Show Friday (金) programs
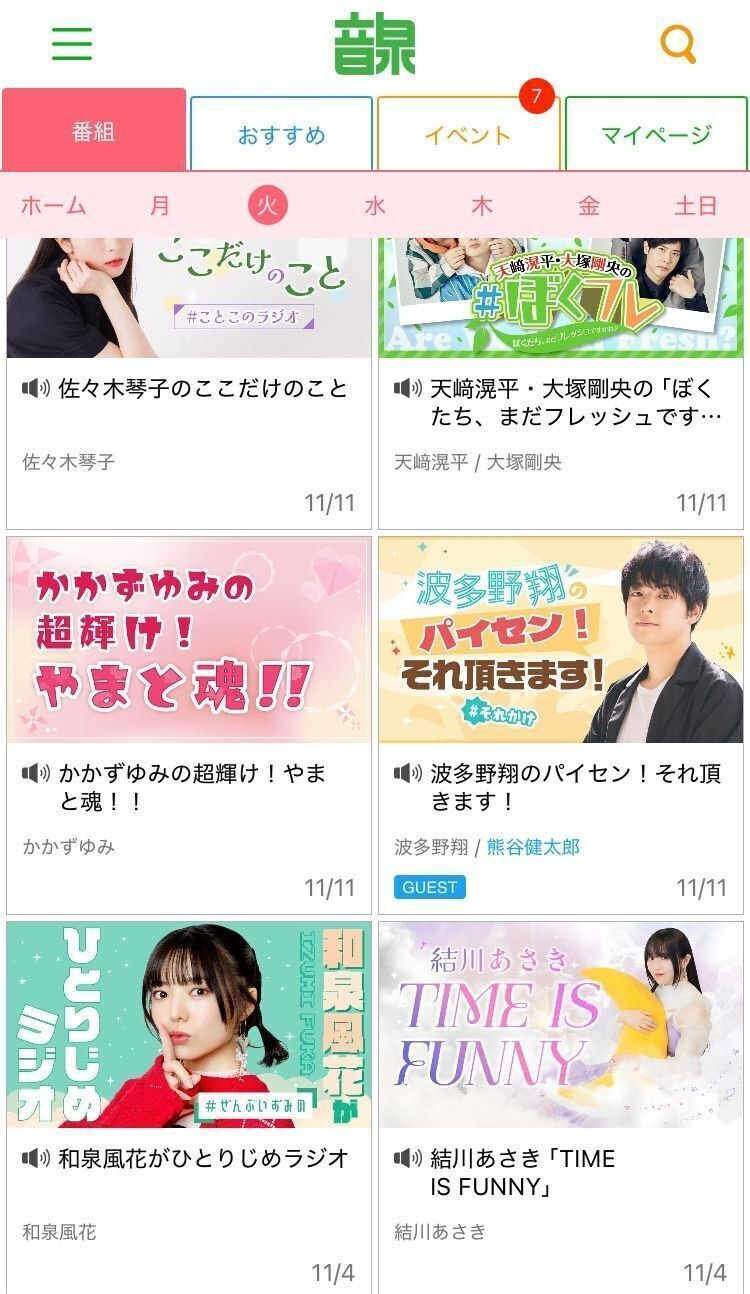Image resolution: width=750 pixels, height=1294 pixels. (589, 206)
